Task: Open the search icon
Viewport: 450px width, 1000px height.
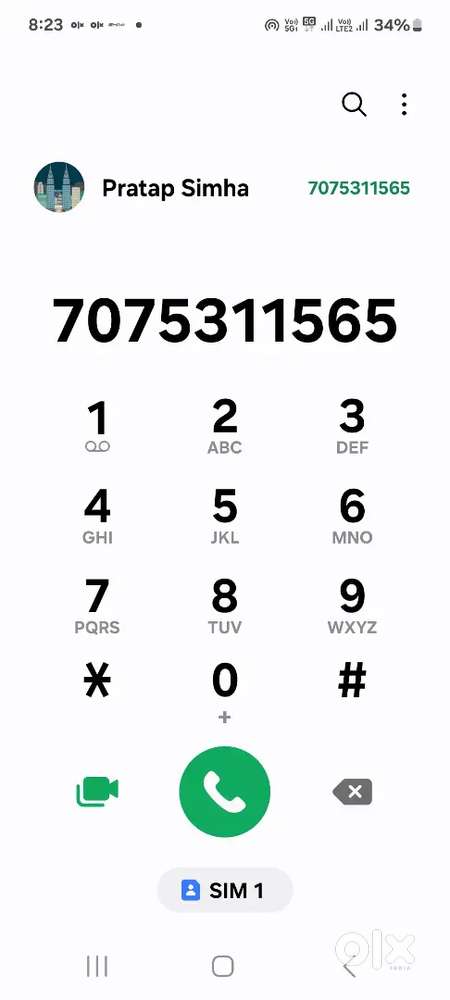Action: click(354, 104)
